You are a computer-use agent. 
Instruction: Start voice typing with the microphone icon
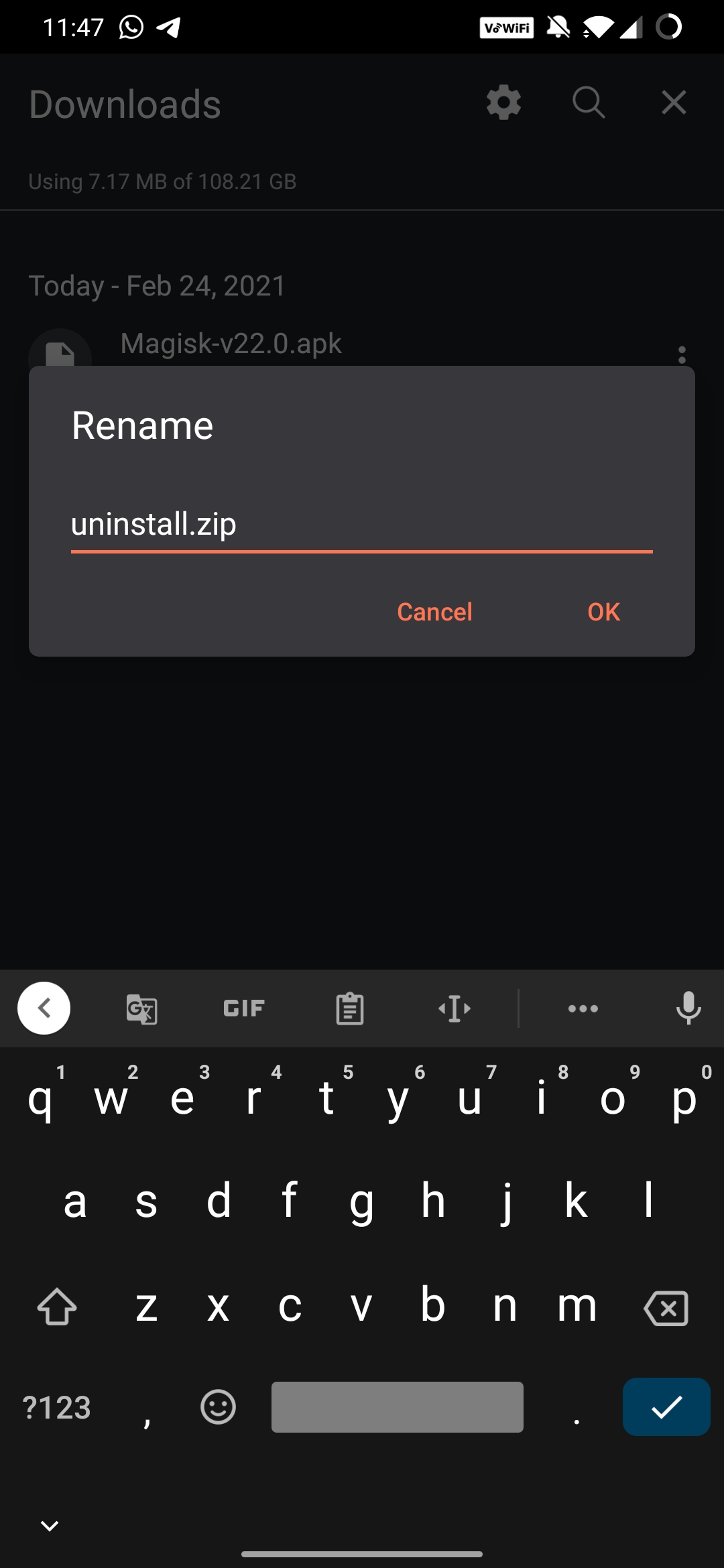tap(688, 1008)
